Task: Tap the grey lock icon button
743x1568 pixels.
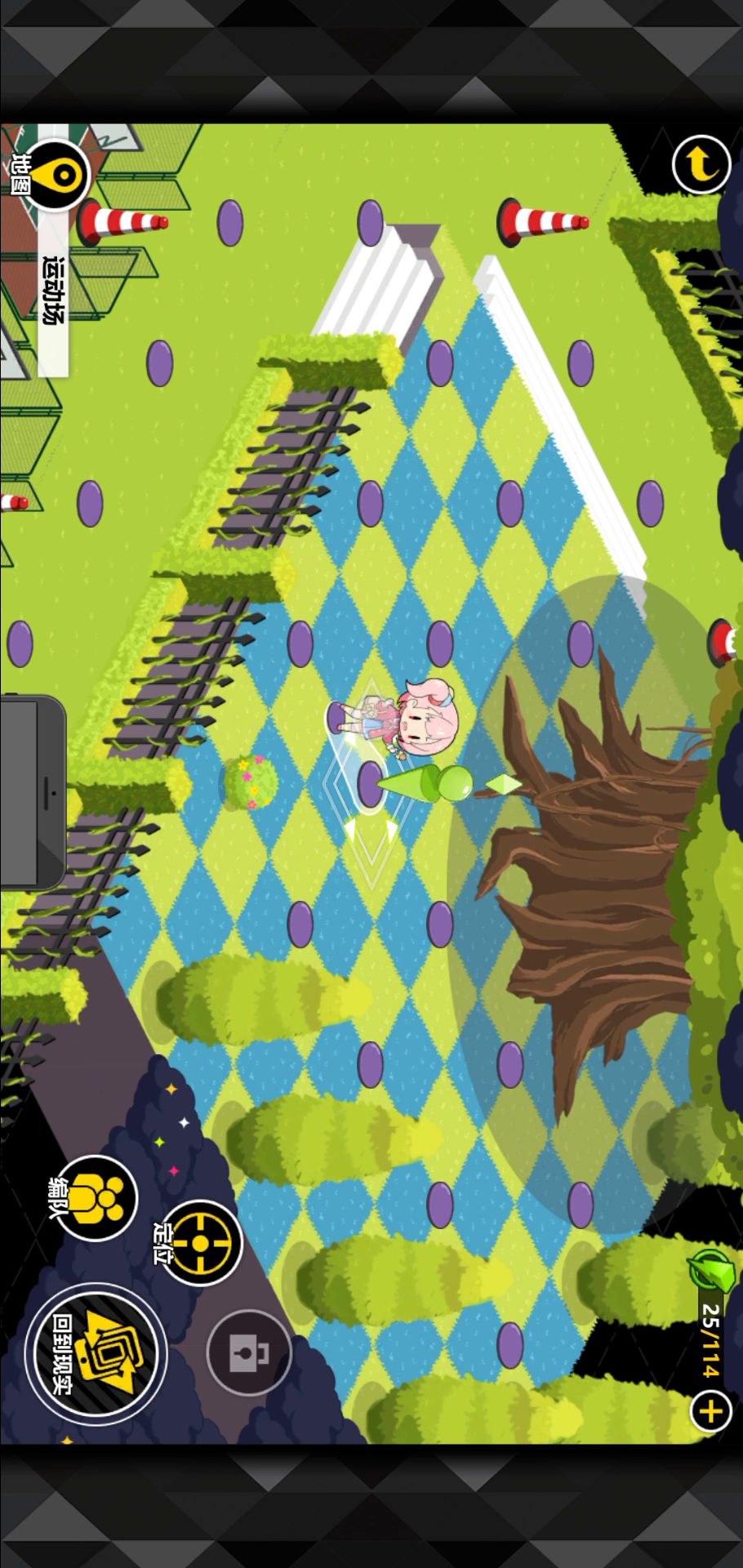Action: pos(249,1353)
